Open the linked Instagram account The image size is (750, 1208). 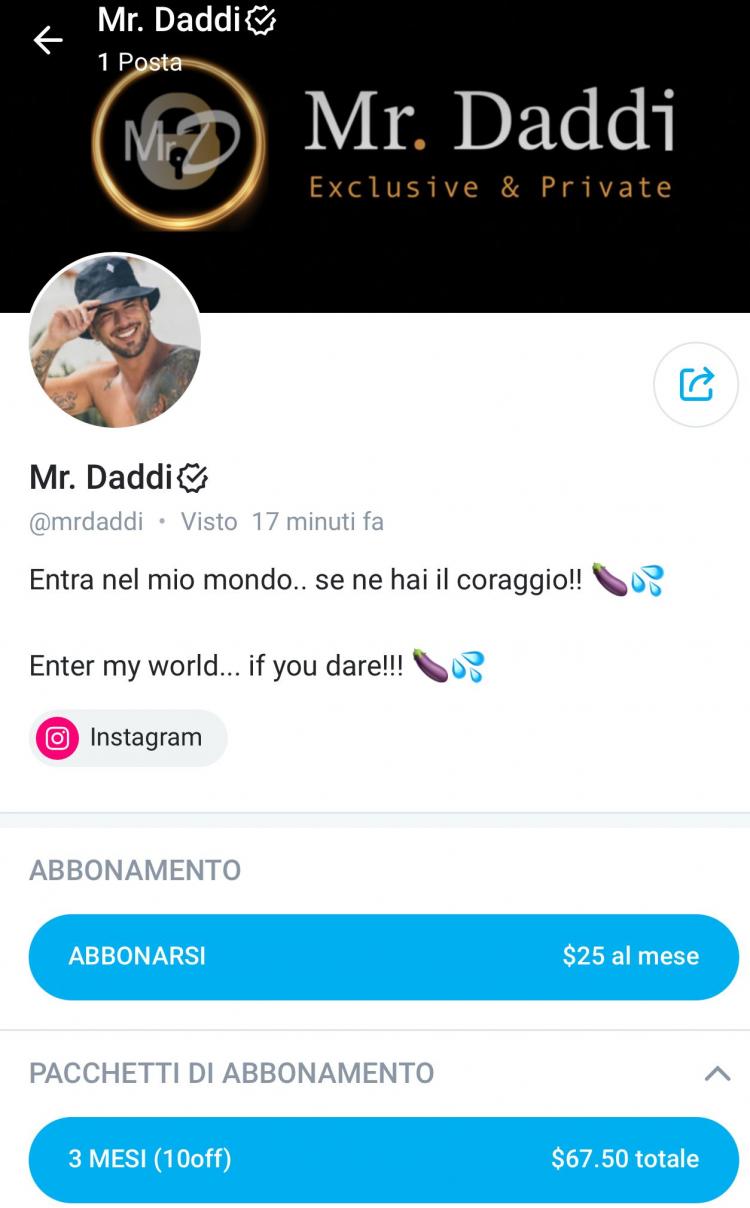[128, 738]
